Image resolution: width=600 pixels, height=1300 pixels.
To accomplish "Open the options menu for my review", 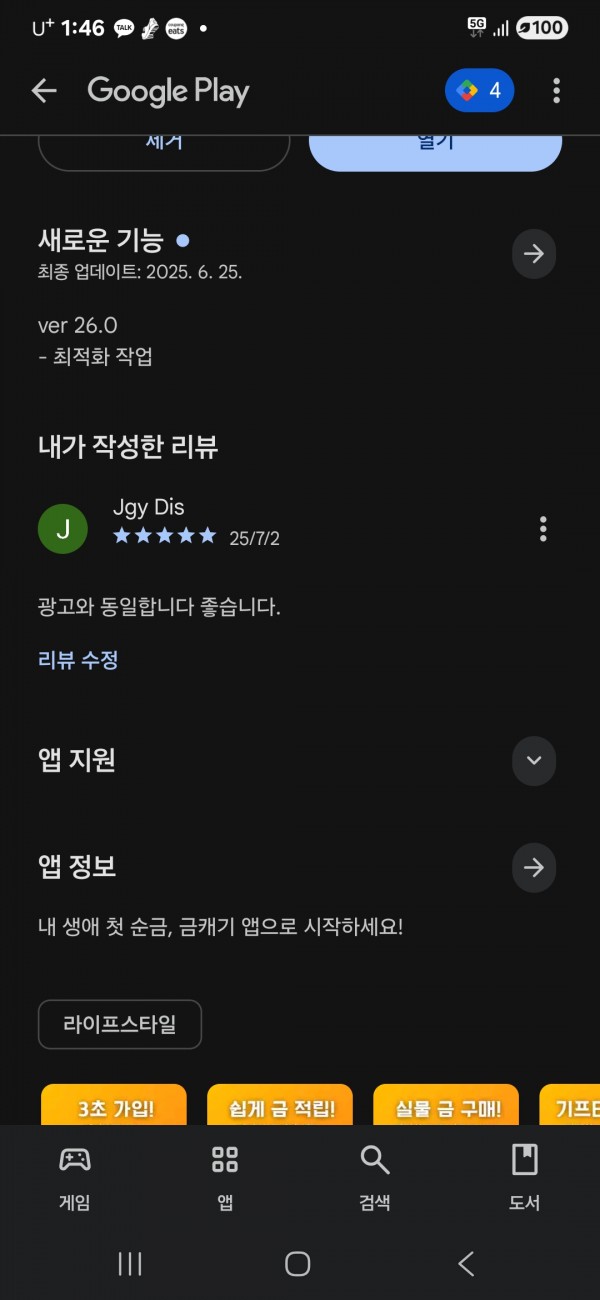I will pyautogui.click(x=543, y=529).
